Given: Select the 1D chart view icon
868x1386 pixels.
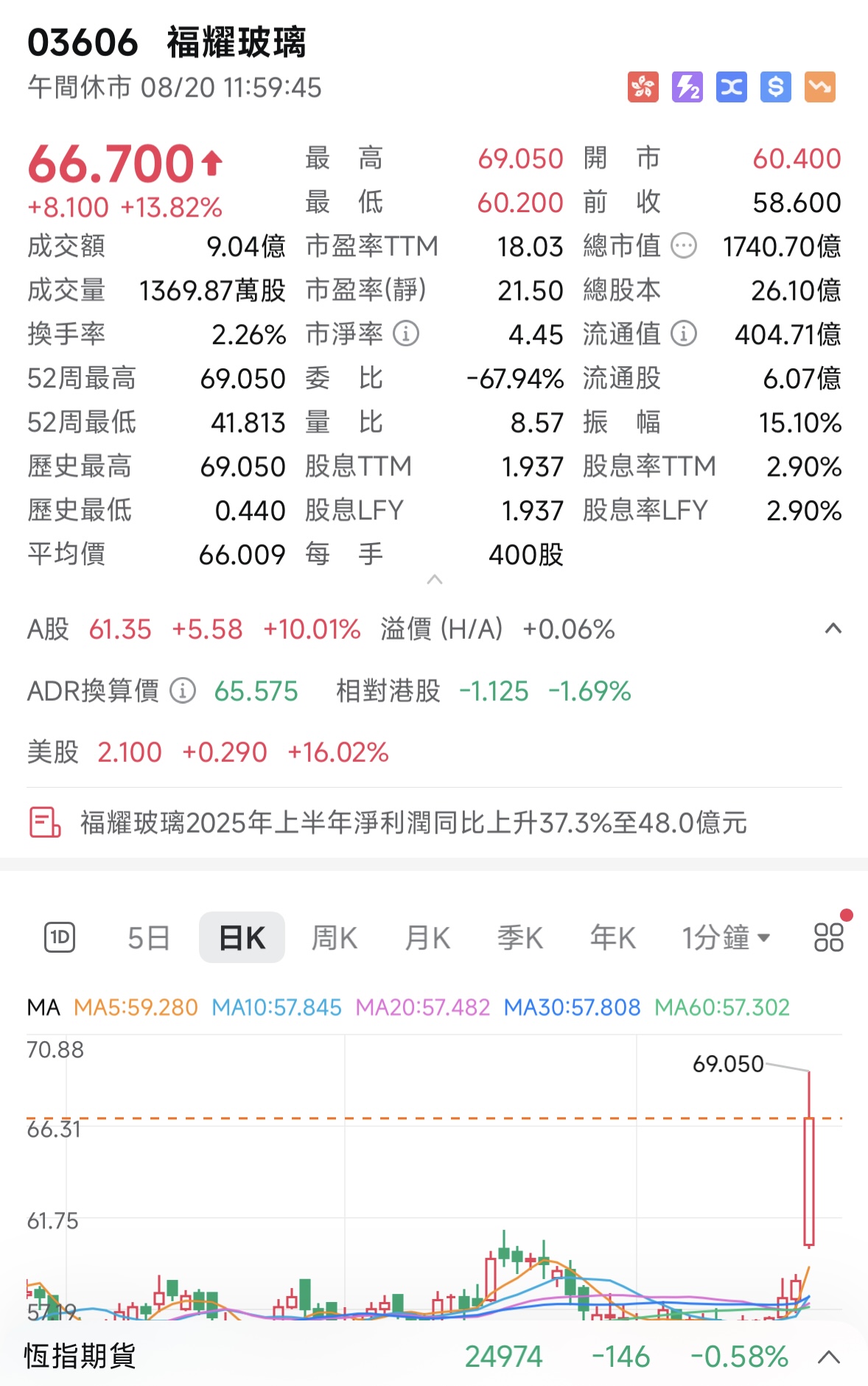Looking at the screenshot, I should (x=60, y=937).
